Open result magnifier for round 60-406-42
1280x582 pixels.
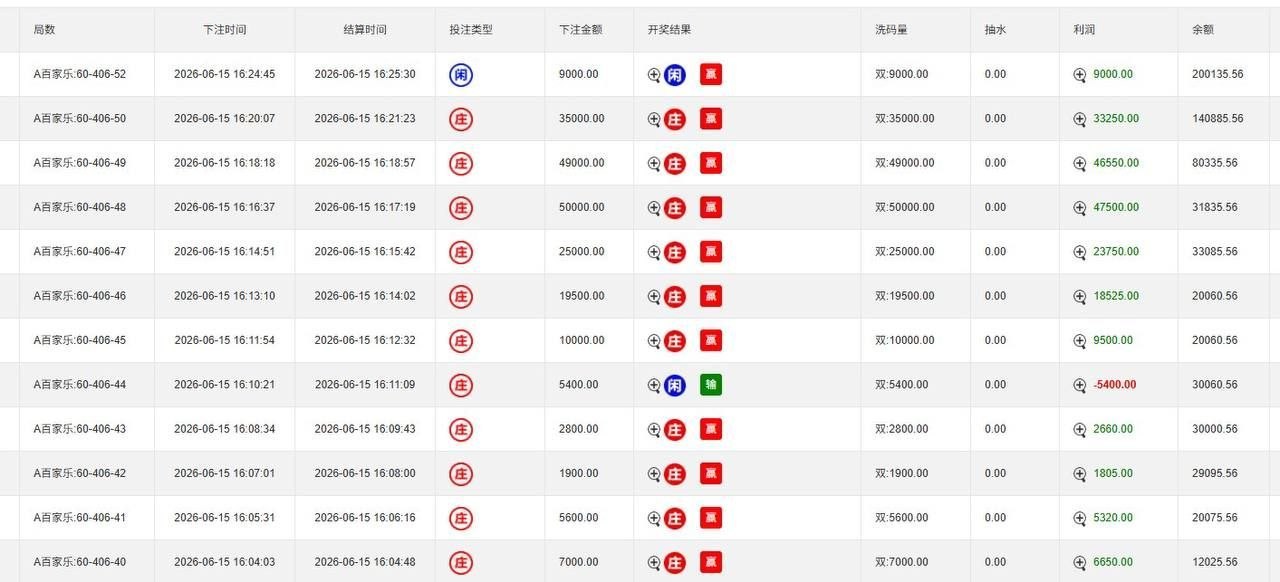654,474
